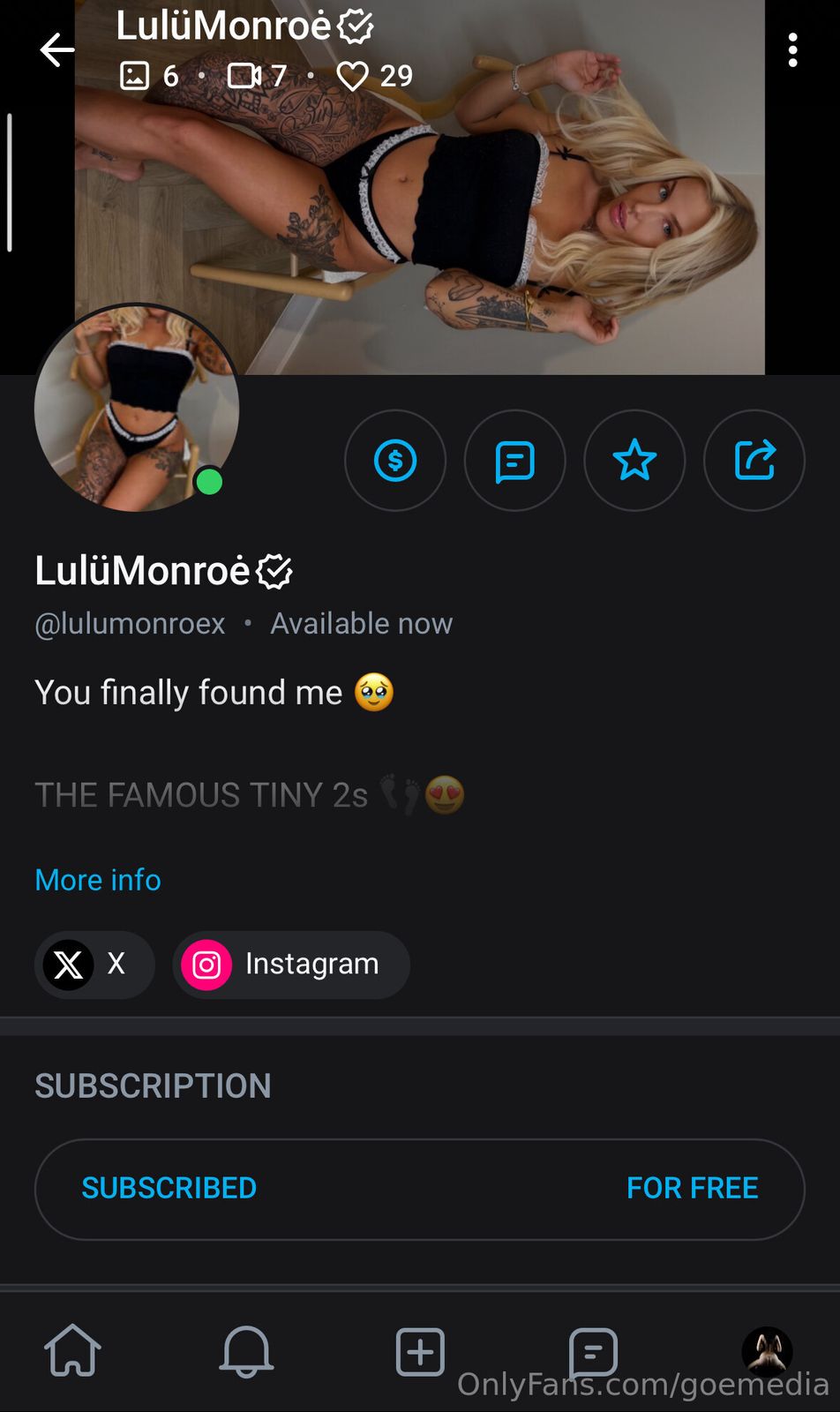Go to the Home tab

(x=72, y=1351)
